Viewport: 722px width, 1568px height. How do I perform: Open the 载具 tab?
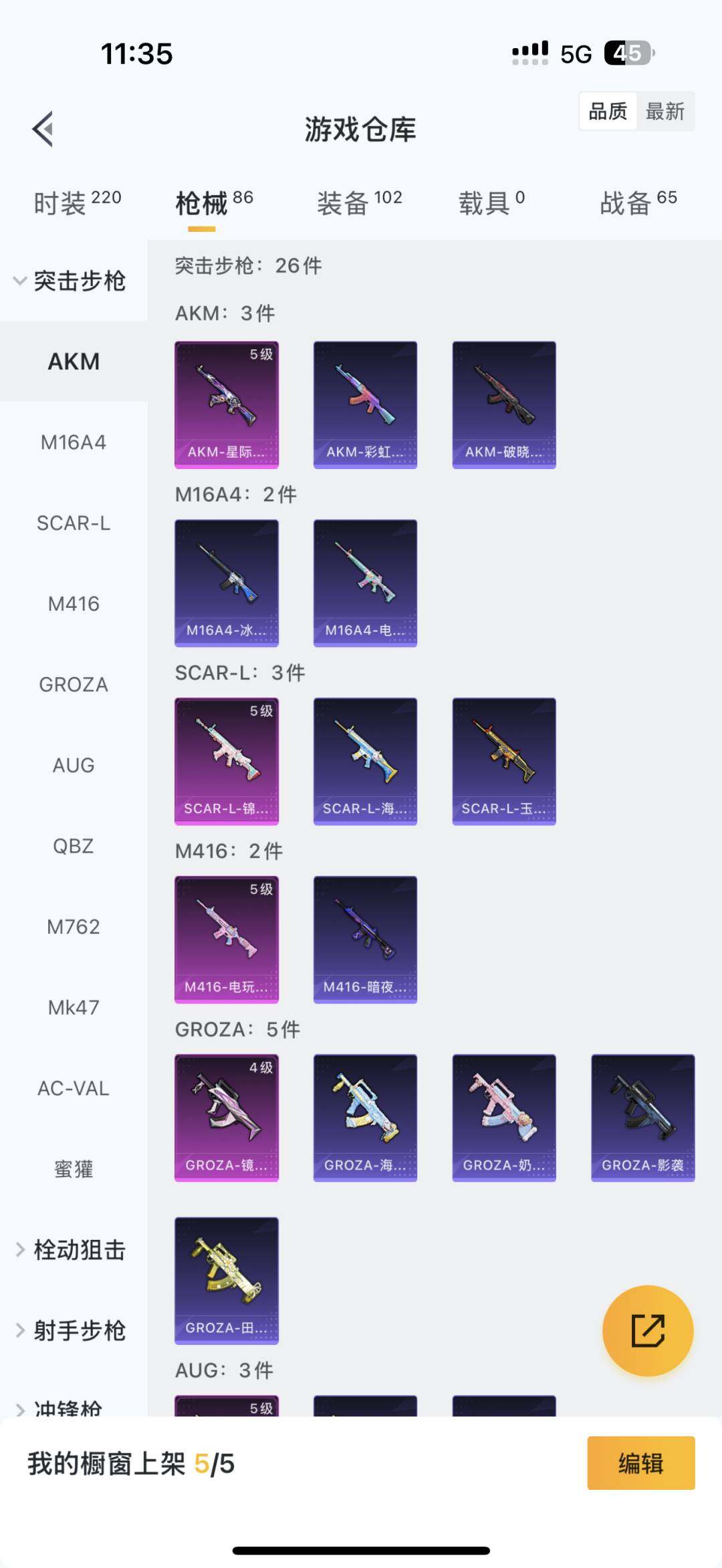pos(491,202)
